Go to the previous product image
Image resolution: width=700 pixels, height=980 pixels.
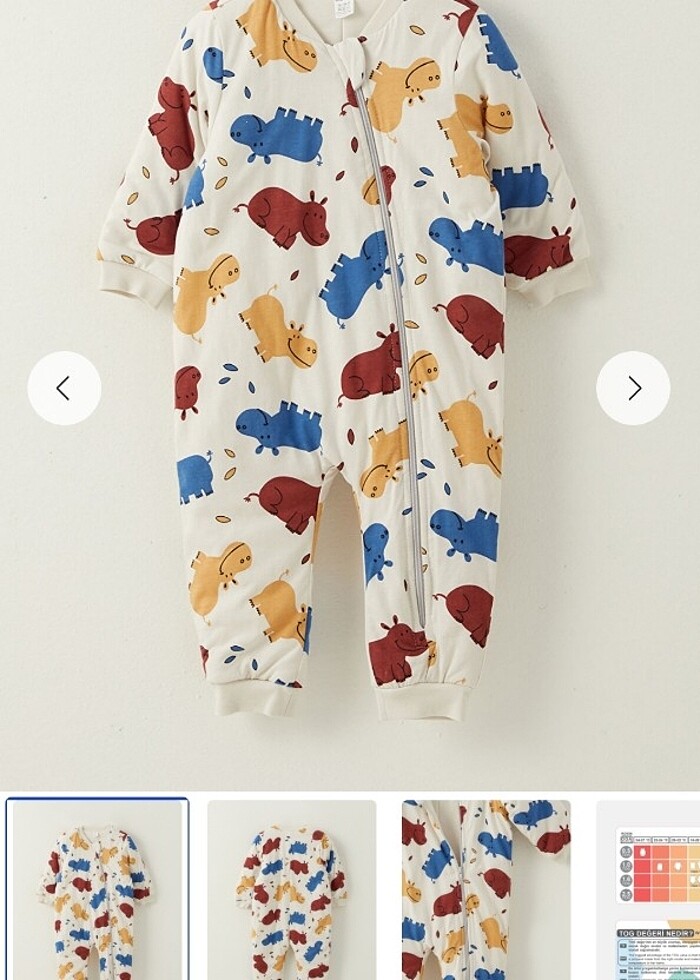tap(64, 388)
